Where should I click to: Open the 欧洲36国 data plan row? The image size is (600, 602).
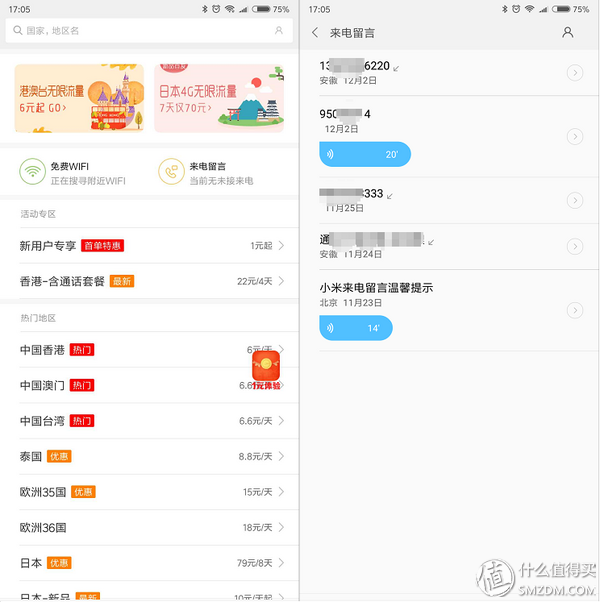[150, 527]
